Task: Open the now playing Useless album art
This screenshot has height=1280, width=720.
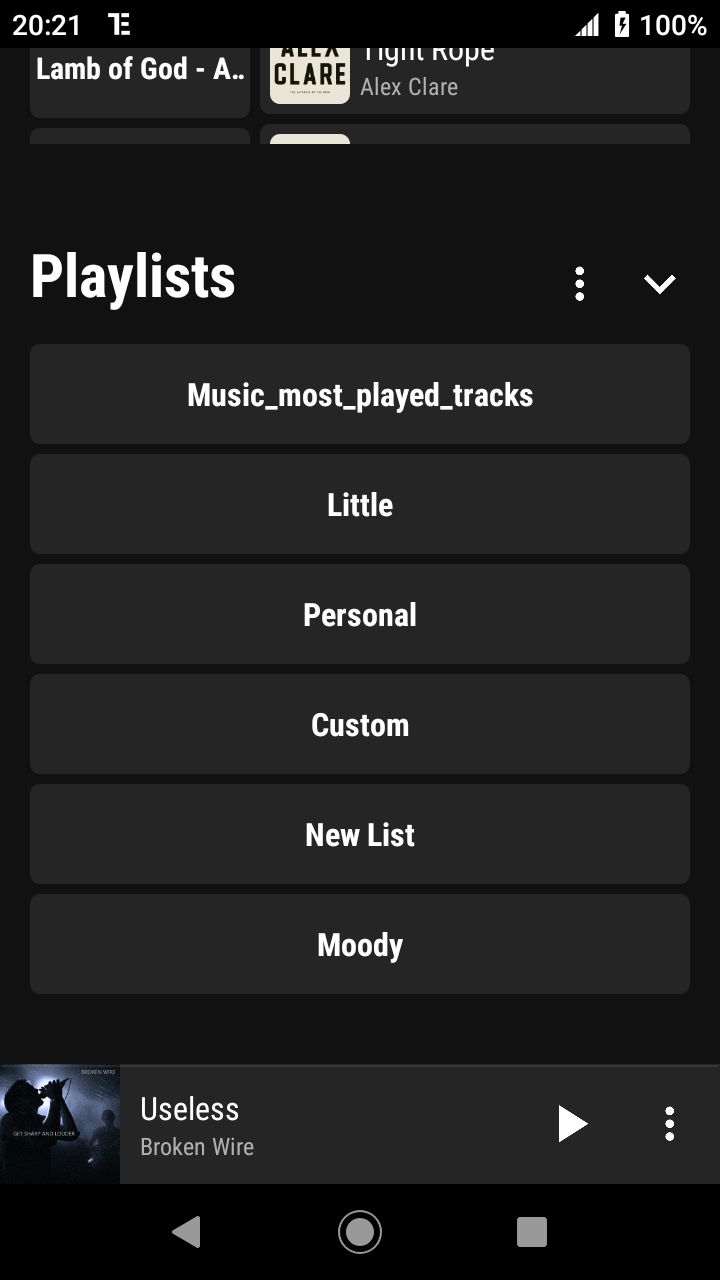Action: pos(60,1124)
